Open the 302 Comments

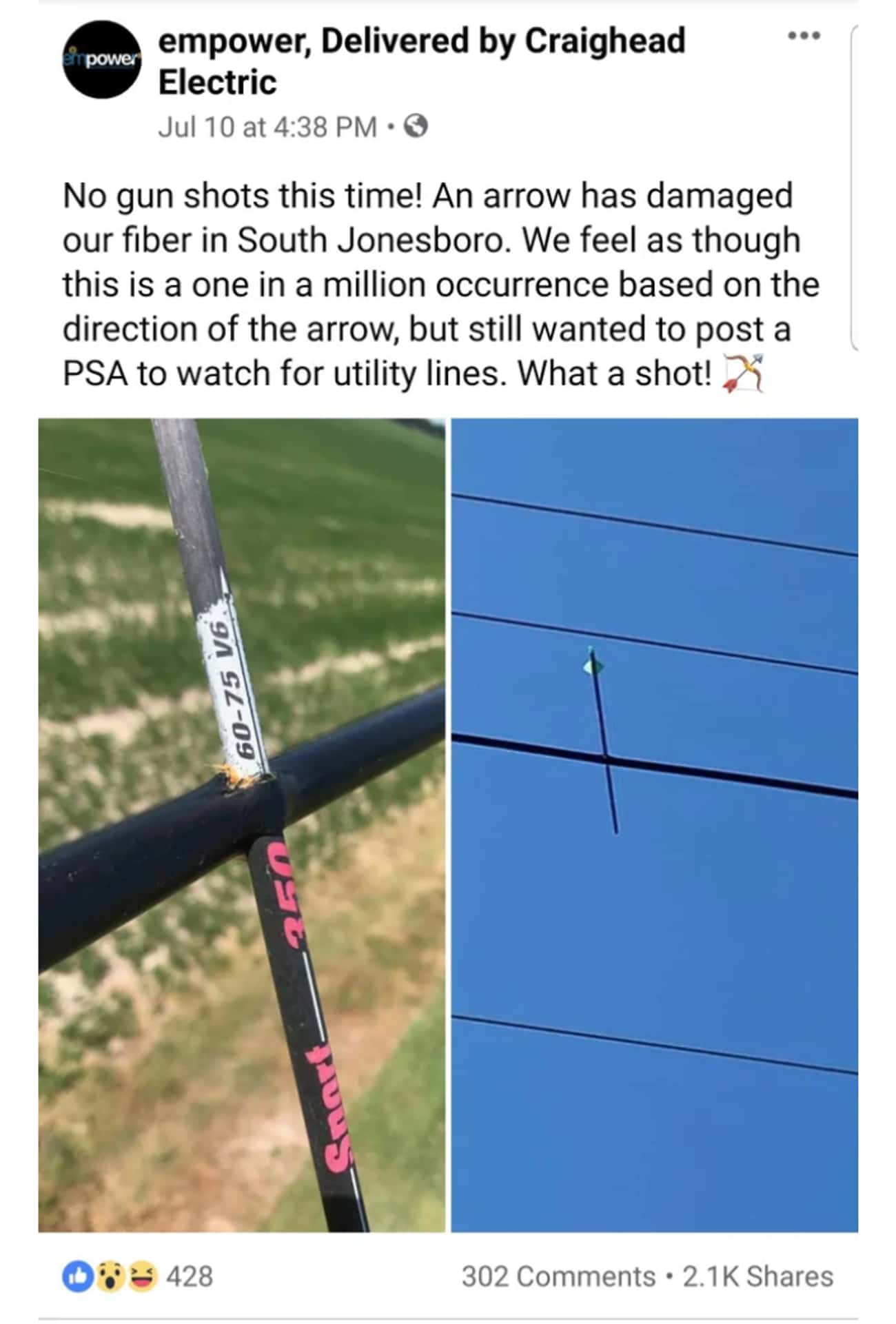tap(558, 1276)
